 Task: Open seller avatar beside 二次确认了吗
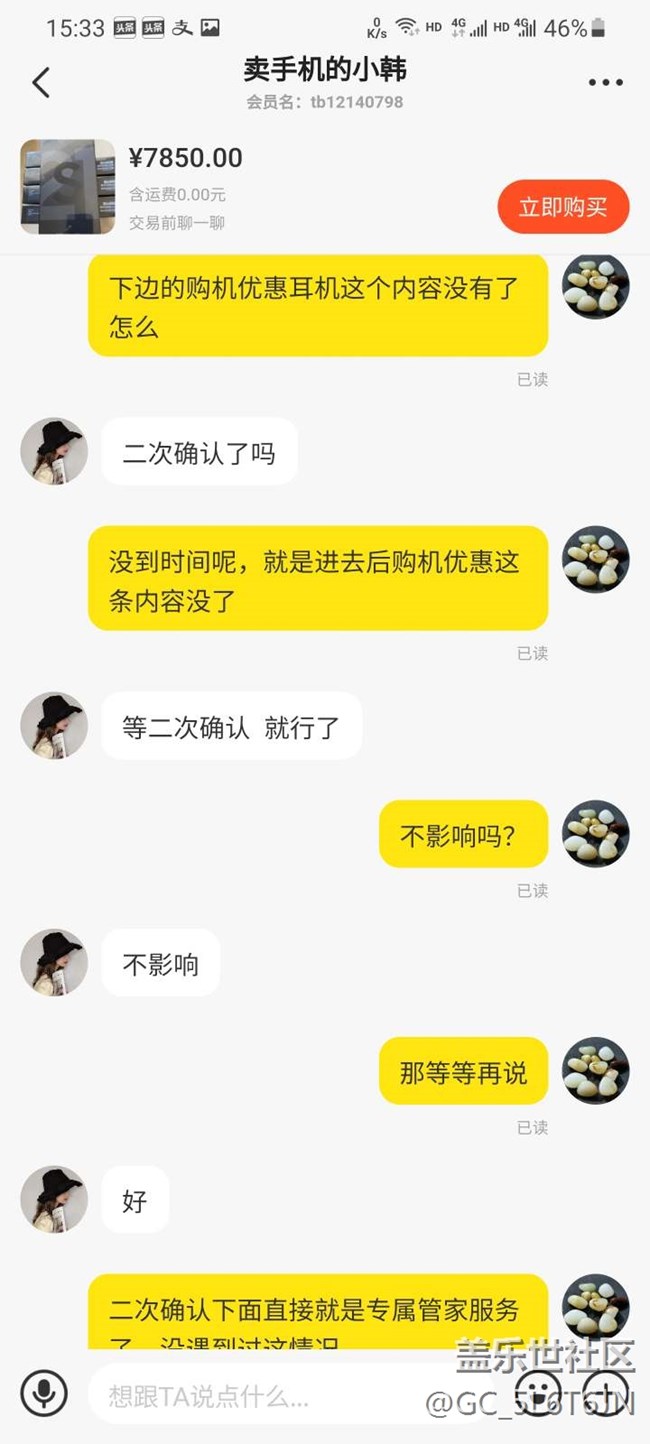click(54, 452)
